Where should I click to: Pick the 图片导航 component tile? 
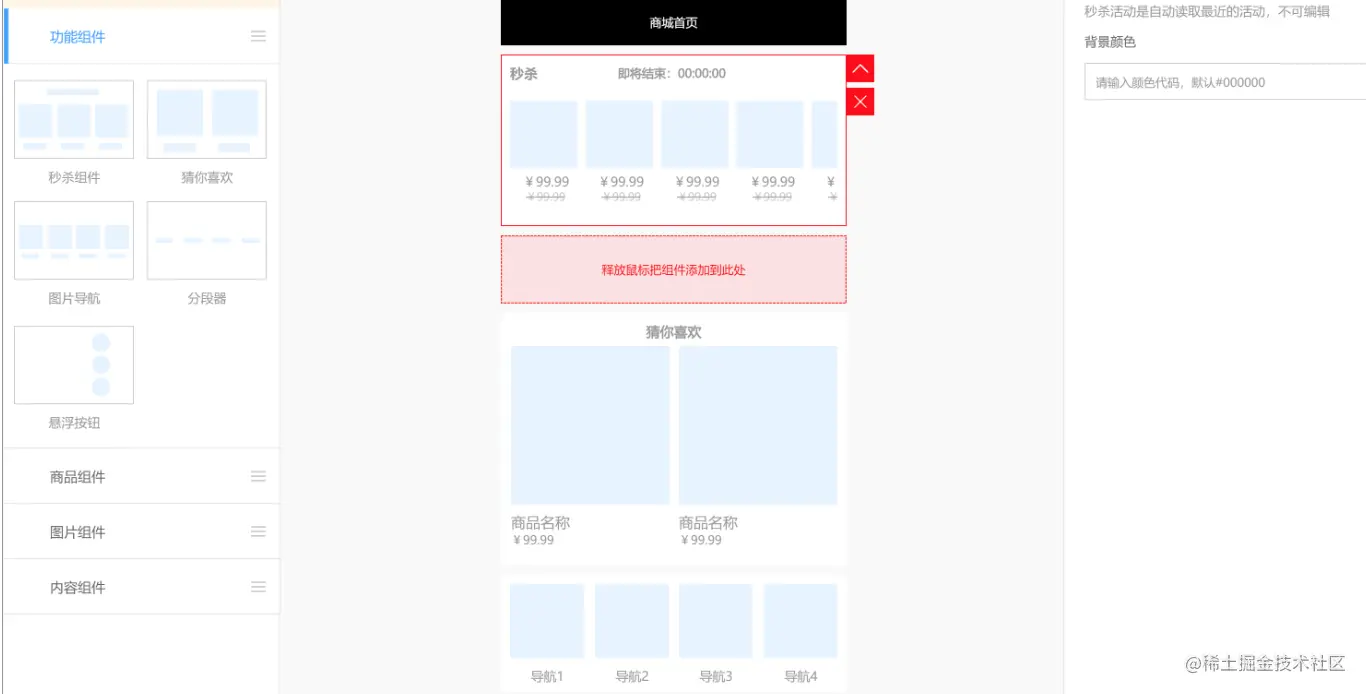74,241
